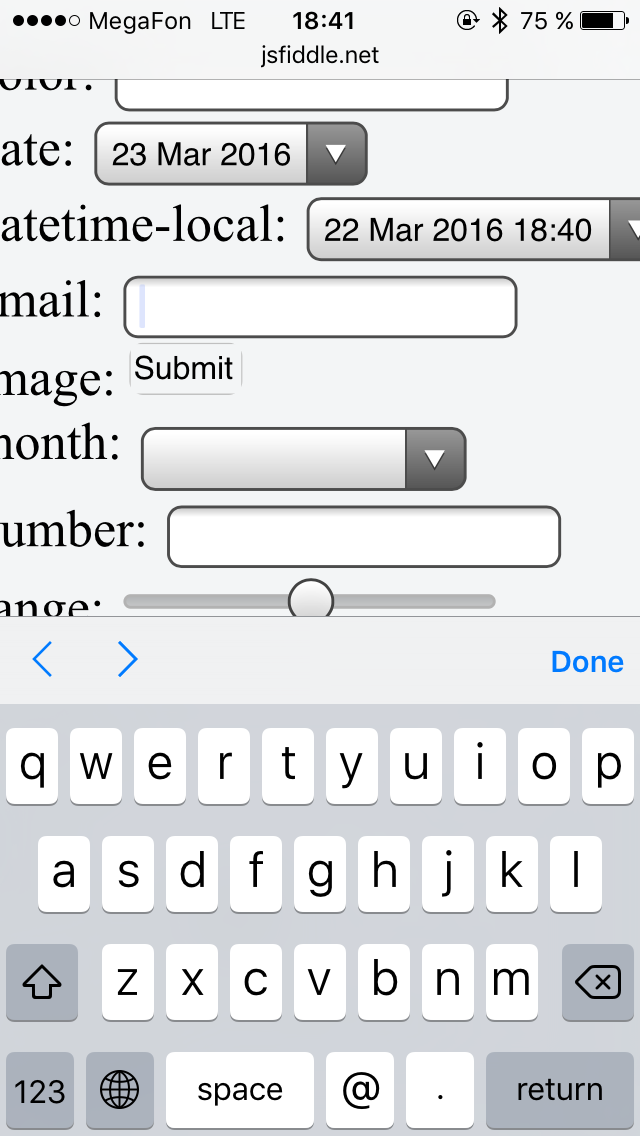Viewport: 640px width, 1136px height.
Task: Tap the Submit image button
Action: pos(186,369)
